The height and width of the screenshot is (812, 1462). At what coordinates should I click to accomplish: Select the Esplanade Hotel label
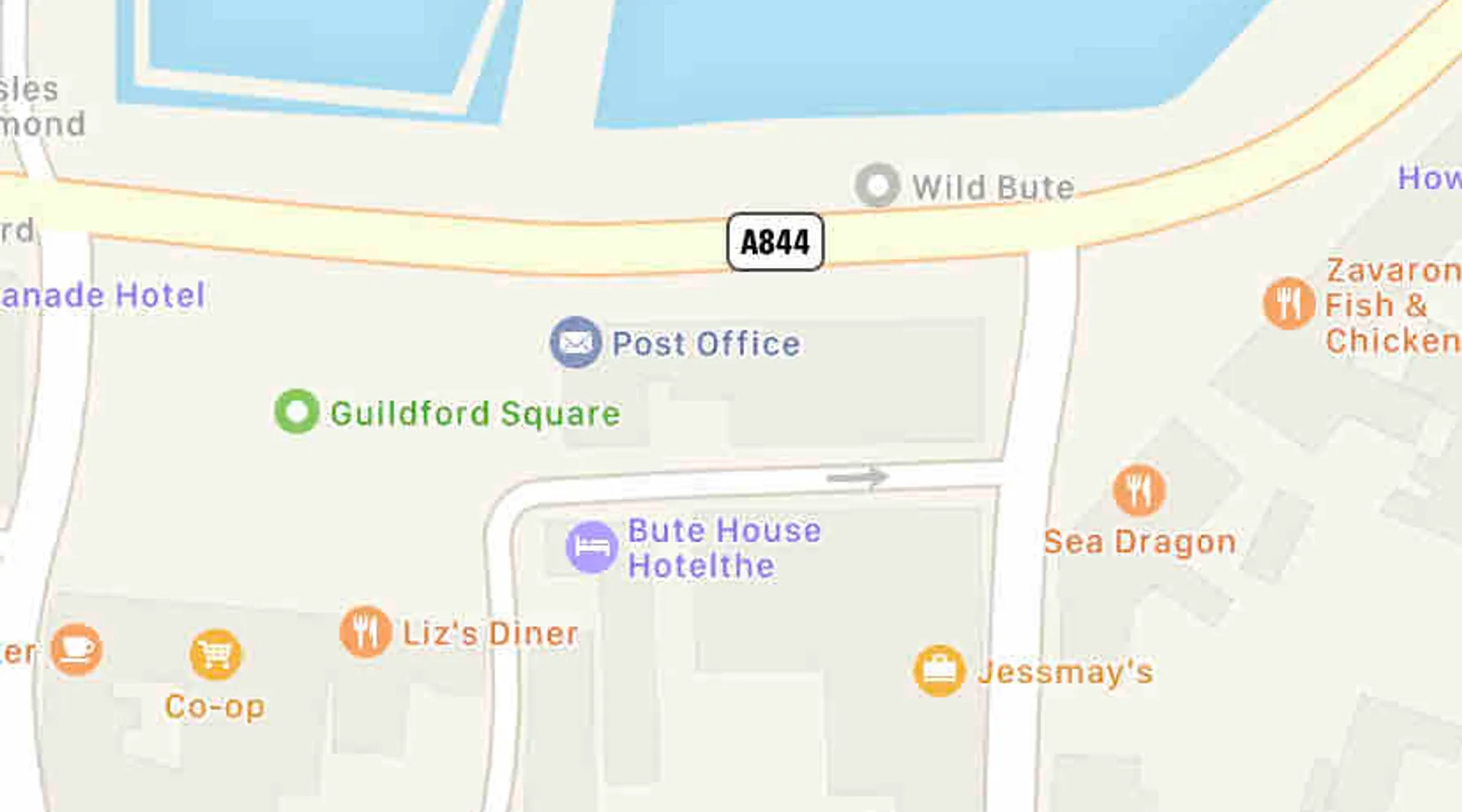tap(102, 296)
